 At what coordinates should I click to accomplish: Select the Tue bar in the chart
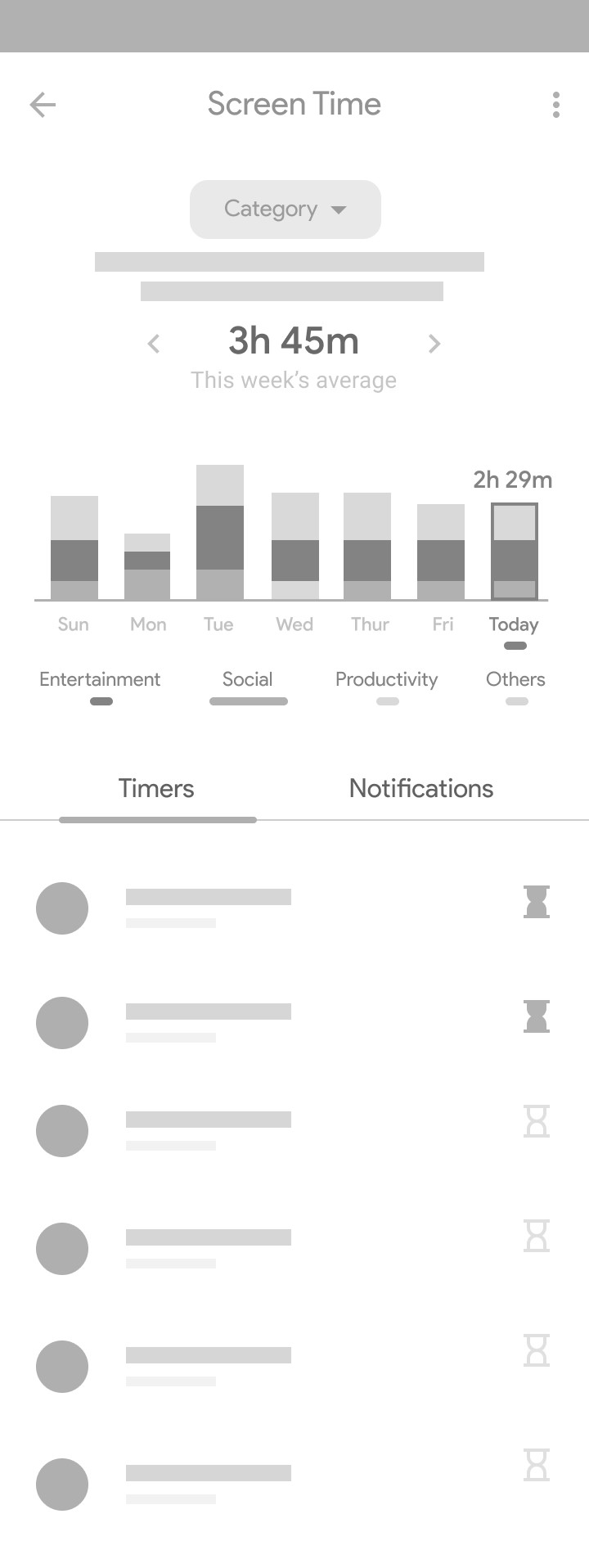point(220,532)
